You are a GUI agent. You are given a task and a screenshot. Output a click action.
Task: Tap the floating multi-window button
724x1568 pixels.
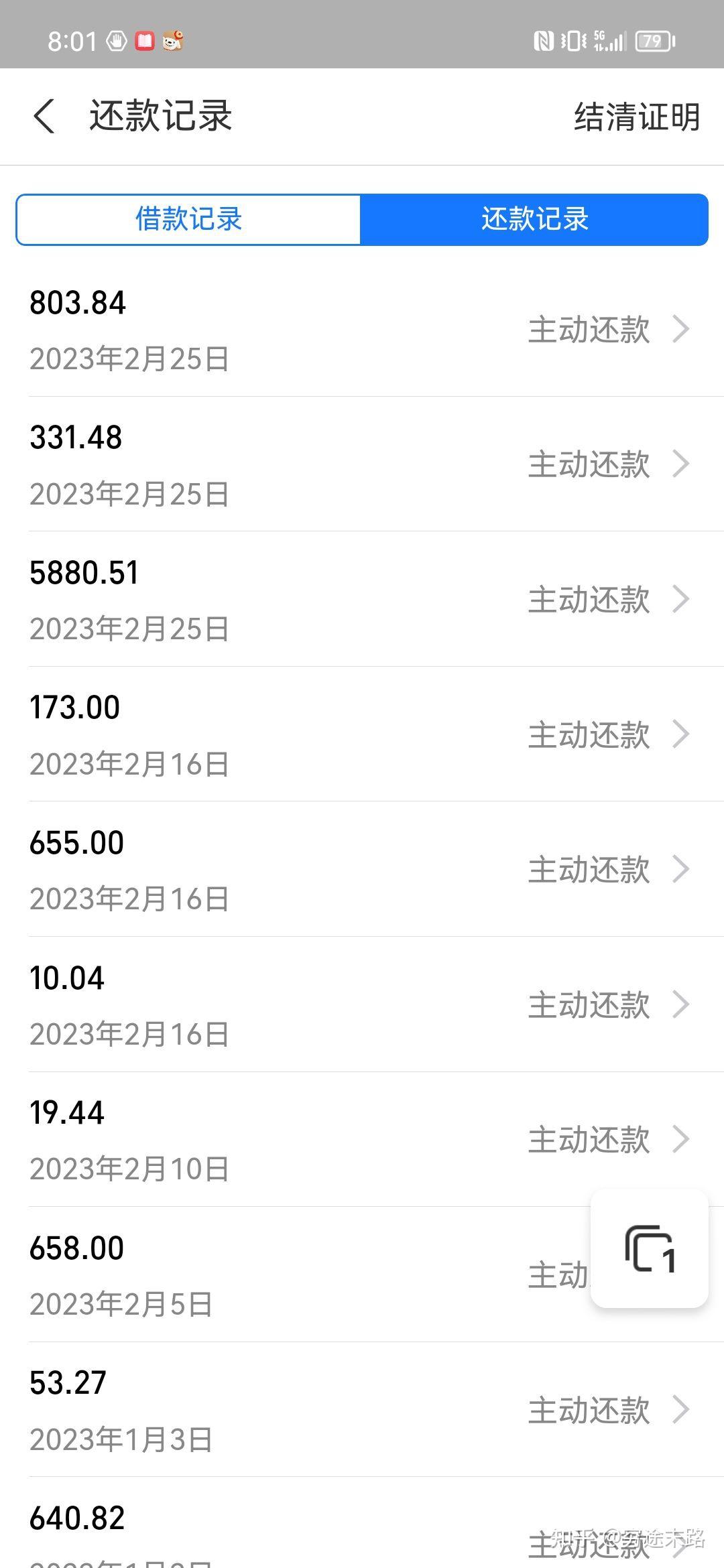coord(649,1248)
